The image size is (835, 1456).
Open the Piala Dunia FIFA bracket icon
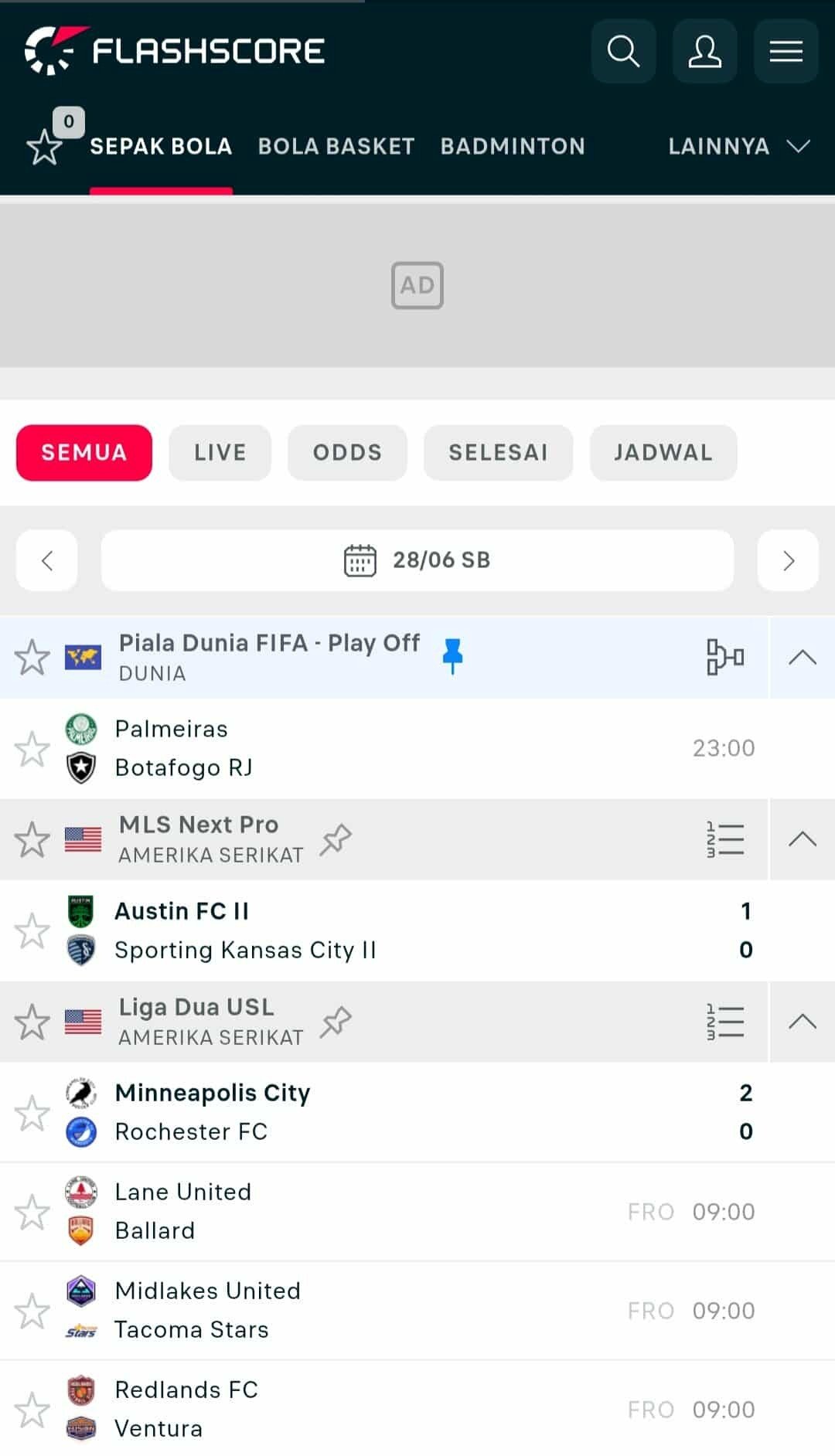[725, 657]
